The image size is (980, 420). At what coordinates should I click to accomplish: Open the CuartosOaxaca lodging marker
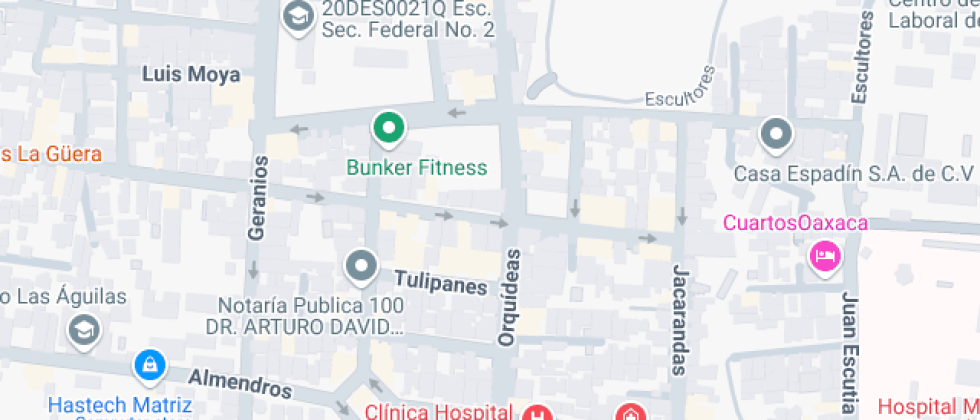click(x=824, y=257)
